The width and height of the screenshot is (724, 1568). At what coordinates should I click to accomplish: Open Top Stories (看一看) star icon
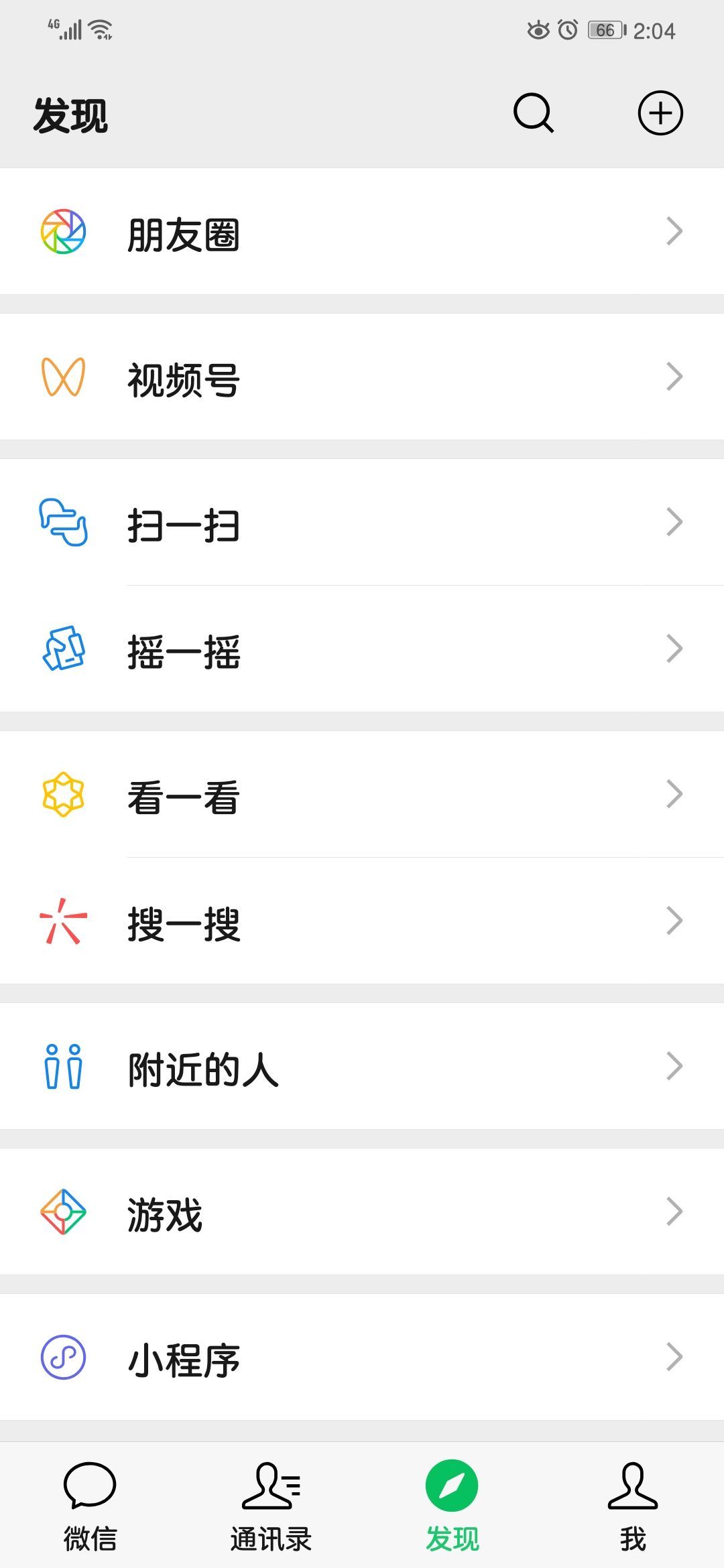click(x=64, y=794)
